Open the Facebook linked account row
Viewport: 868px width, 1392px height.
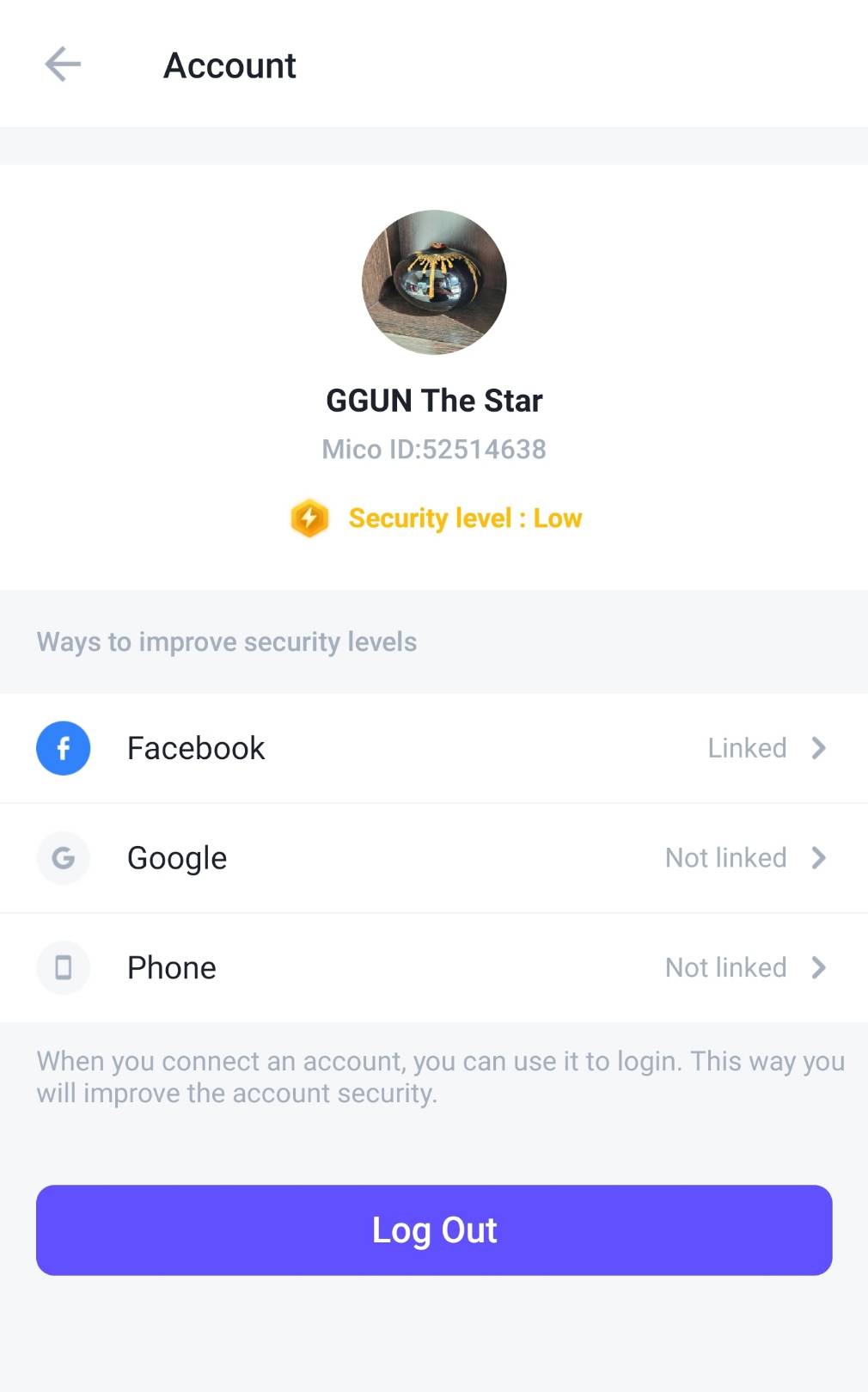433,748
